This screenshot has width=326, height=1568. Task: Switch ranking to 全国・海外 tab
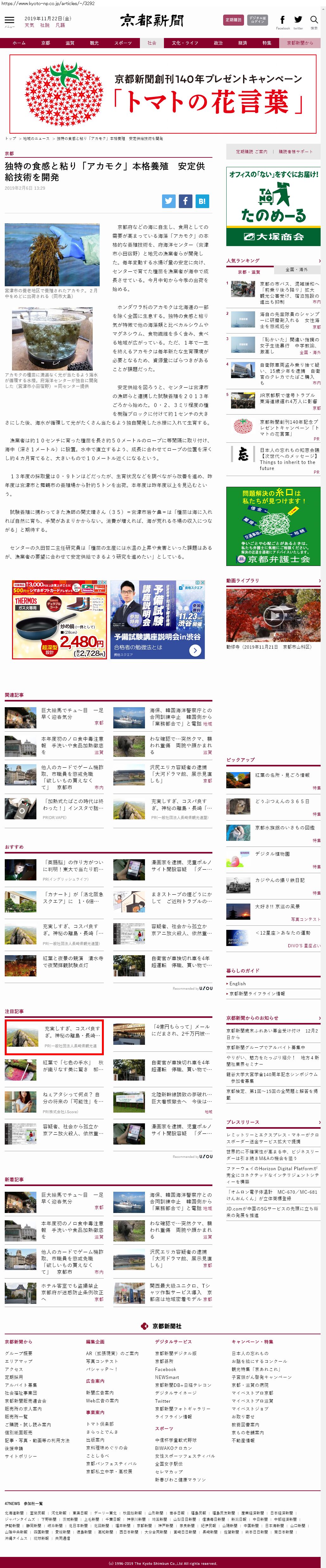click(x=297, y=269)
